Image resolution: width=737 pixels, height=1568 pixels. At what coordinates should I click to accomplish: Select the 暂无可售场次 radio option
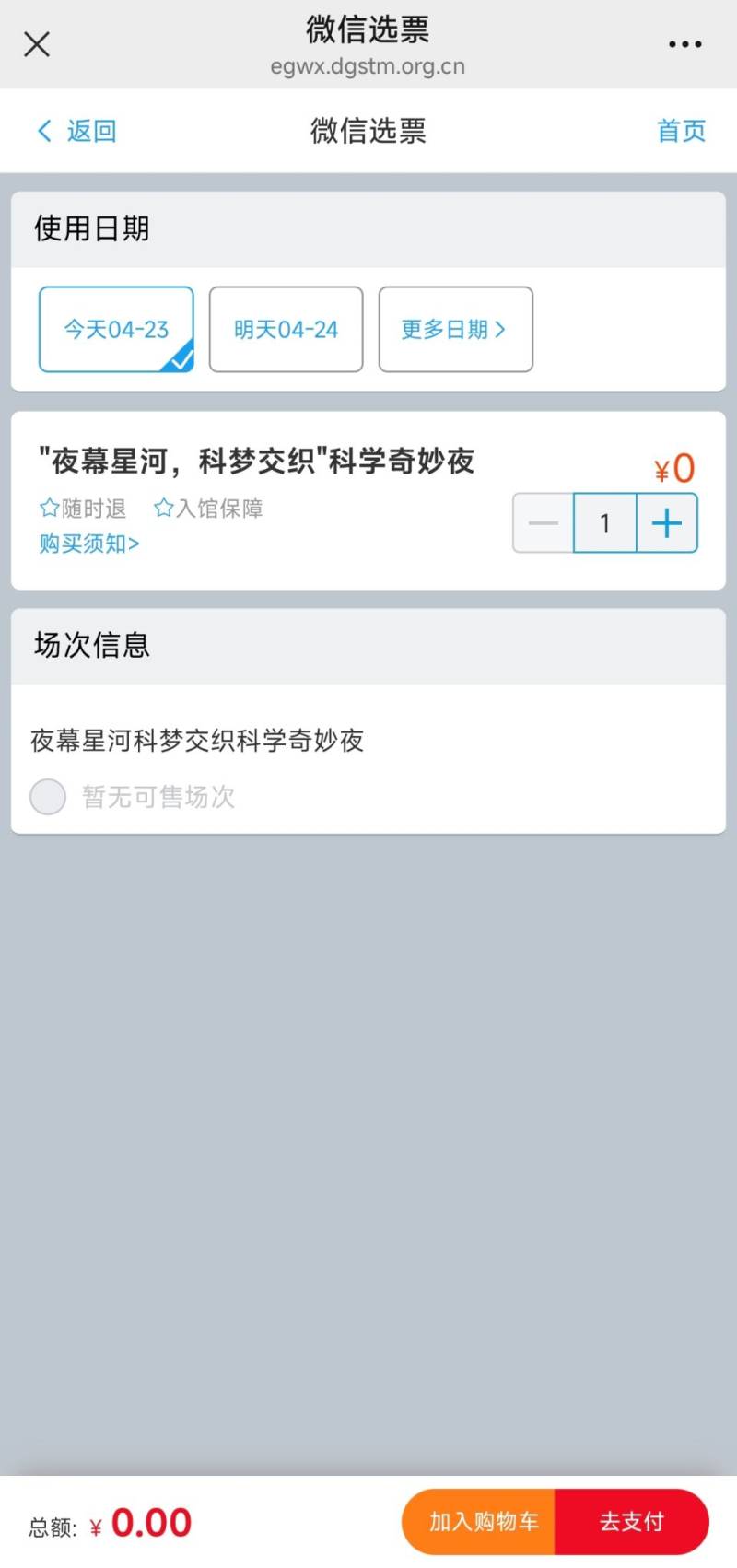pos(48,796)
